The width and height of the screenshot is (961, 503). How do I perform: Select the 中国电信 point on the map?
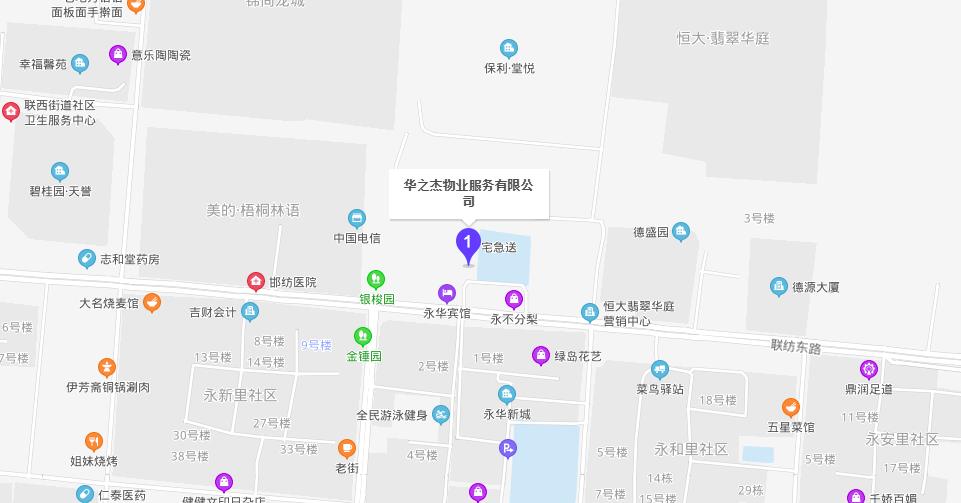click(x=357, y=219)
